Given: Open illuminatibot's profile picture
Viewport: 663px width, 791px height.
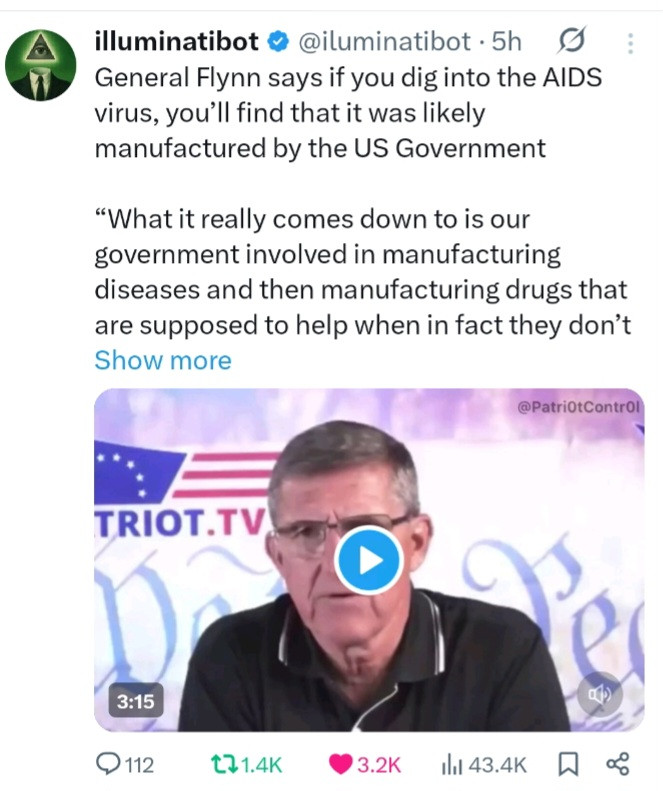Looking at the screenshot, I should (42, 66).
